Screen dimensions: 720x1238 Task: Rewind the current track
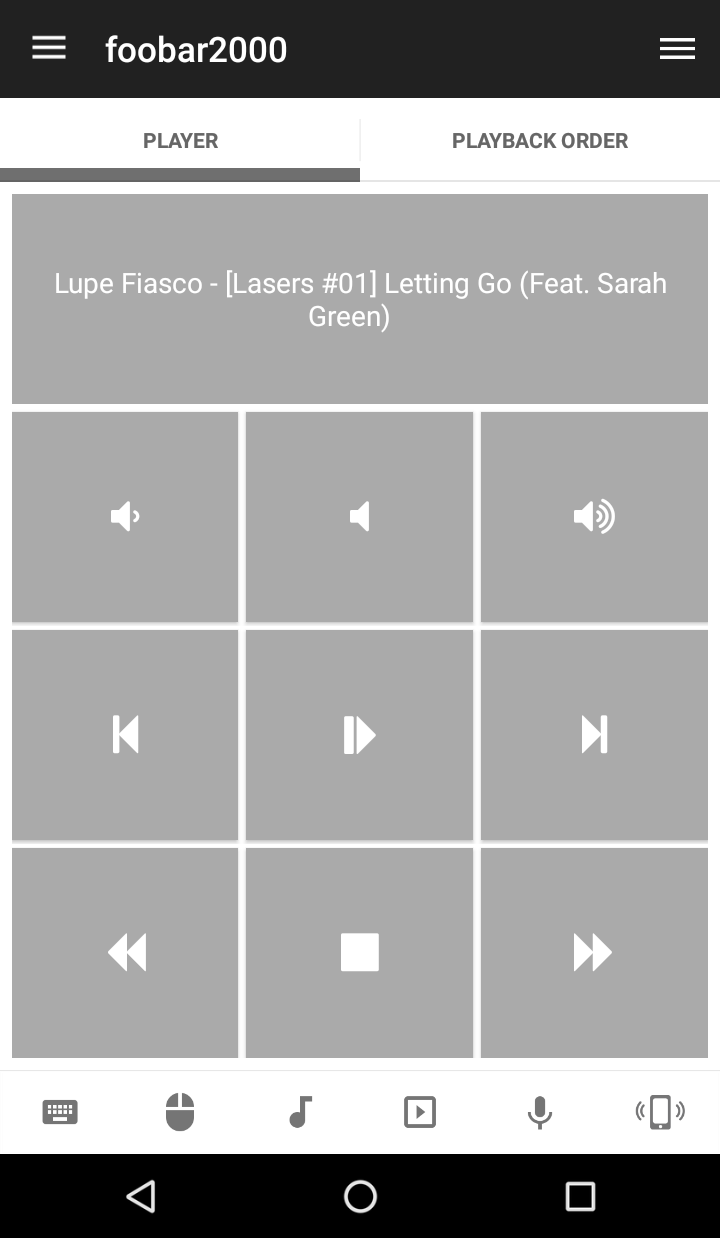(125, 953)
